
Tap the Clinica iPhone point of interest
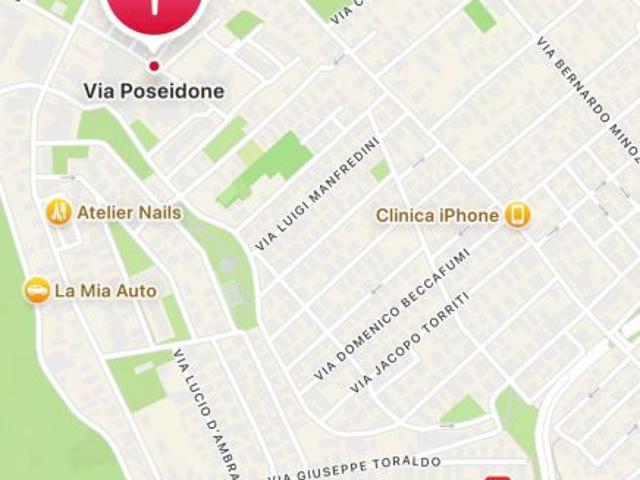click(x=517, y=215)
